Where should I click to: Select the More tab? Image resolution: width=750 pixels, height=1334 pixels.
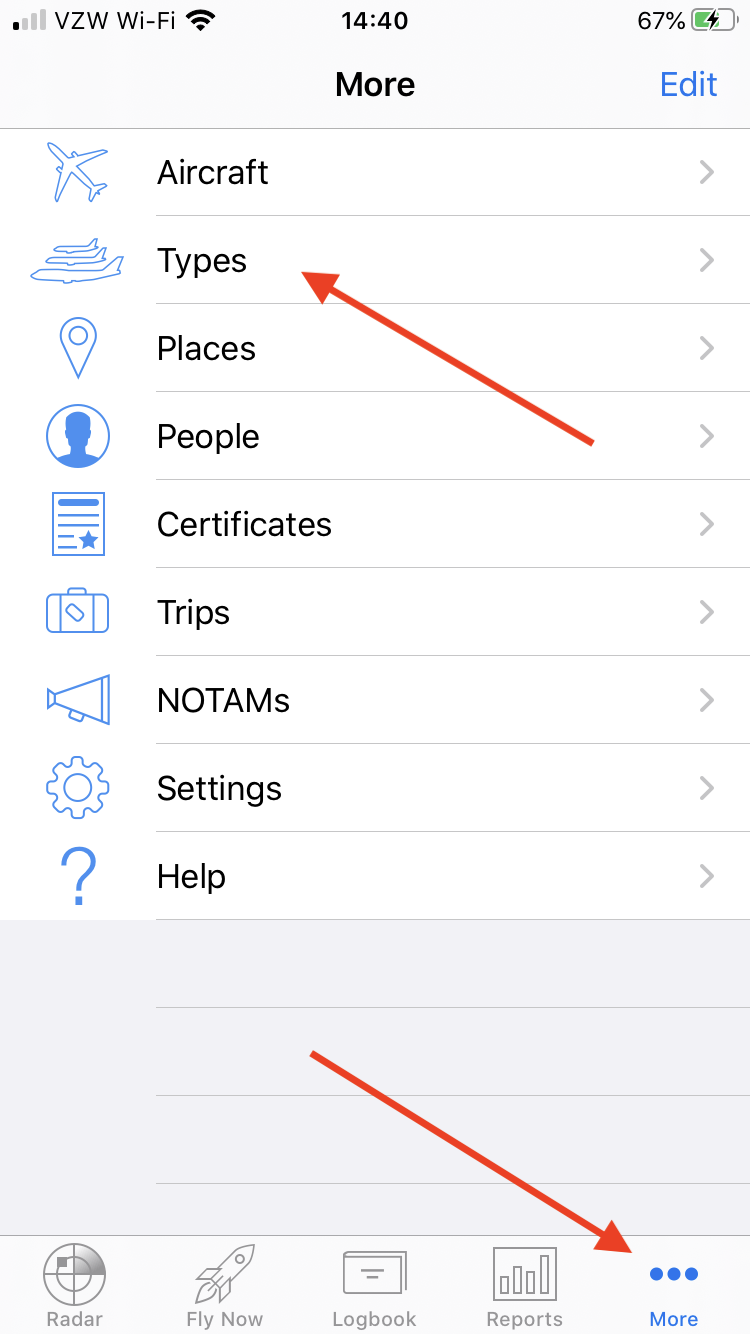point(674,1286)
